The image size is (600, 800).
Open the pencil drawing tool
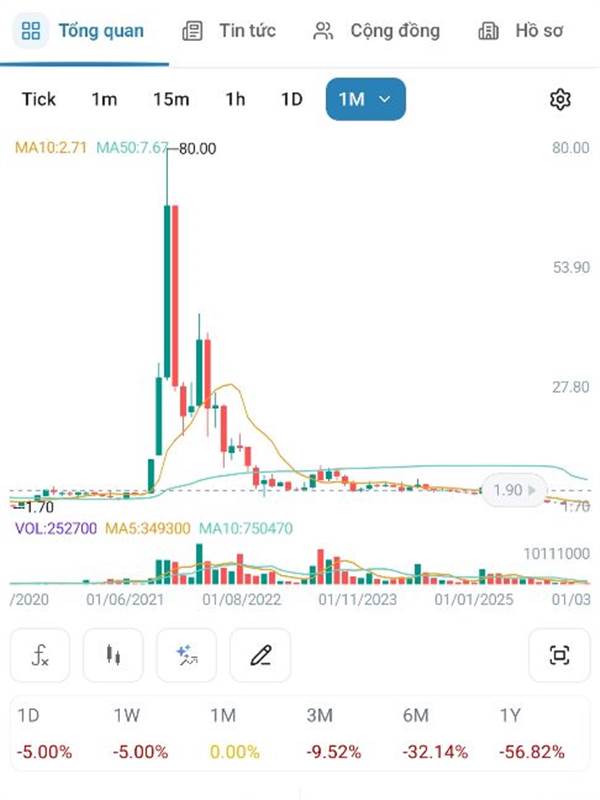[x=260, y=655]
